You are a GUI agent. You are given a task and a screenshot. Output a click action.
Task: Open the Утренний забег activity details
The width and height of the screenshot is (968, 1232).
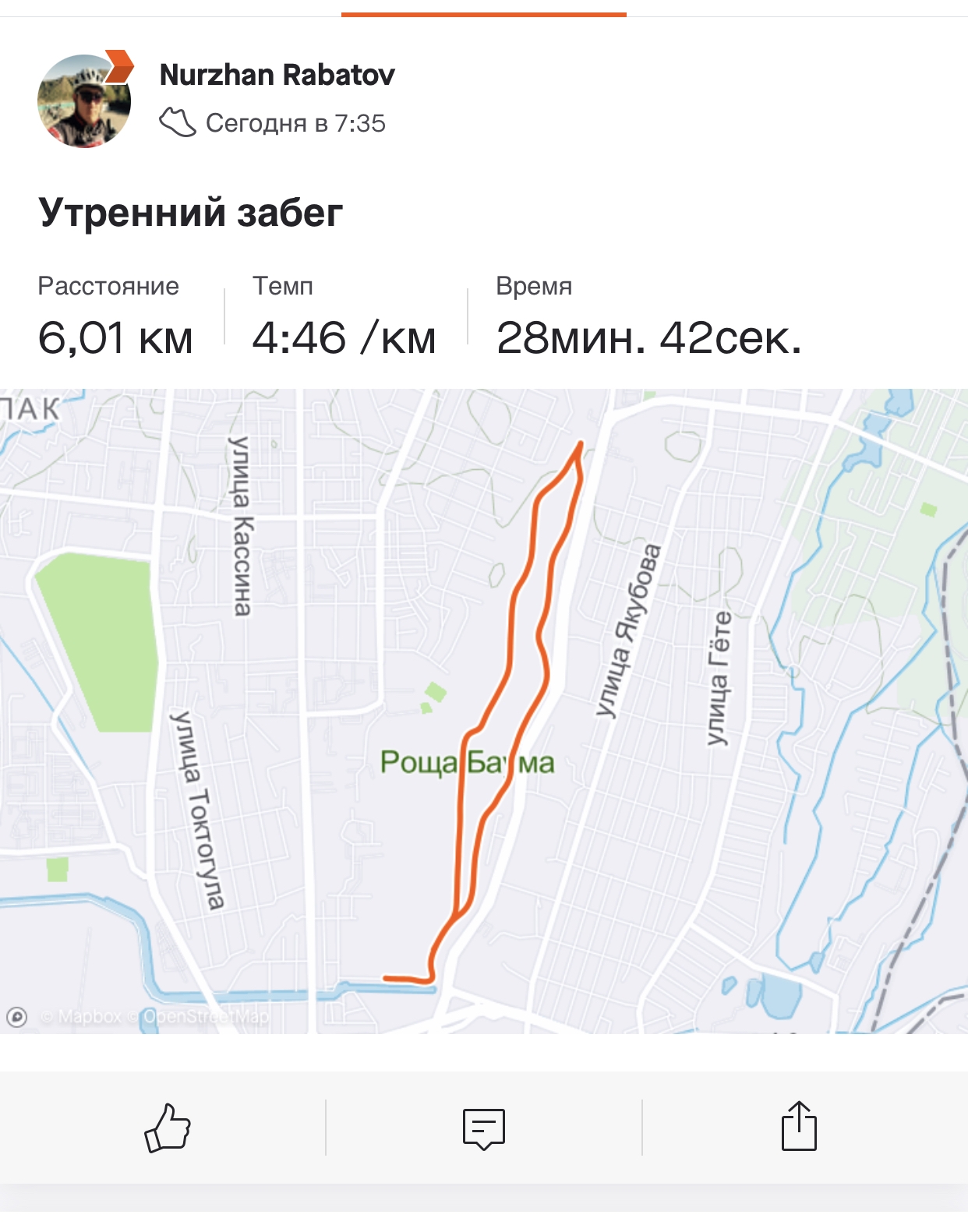[191, 213]
